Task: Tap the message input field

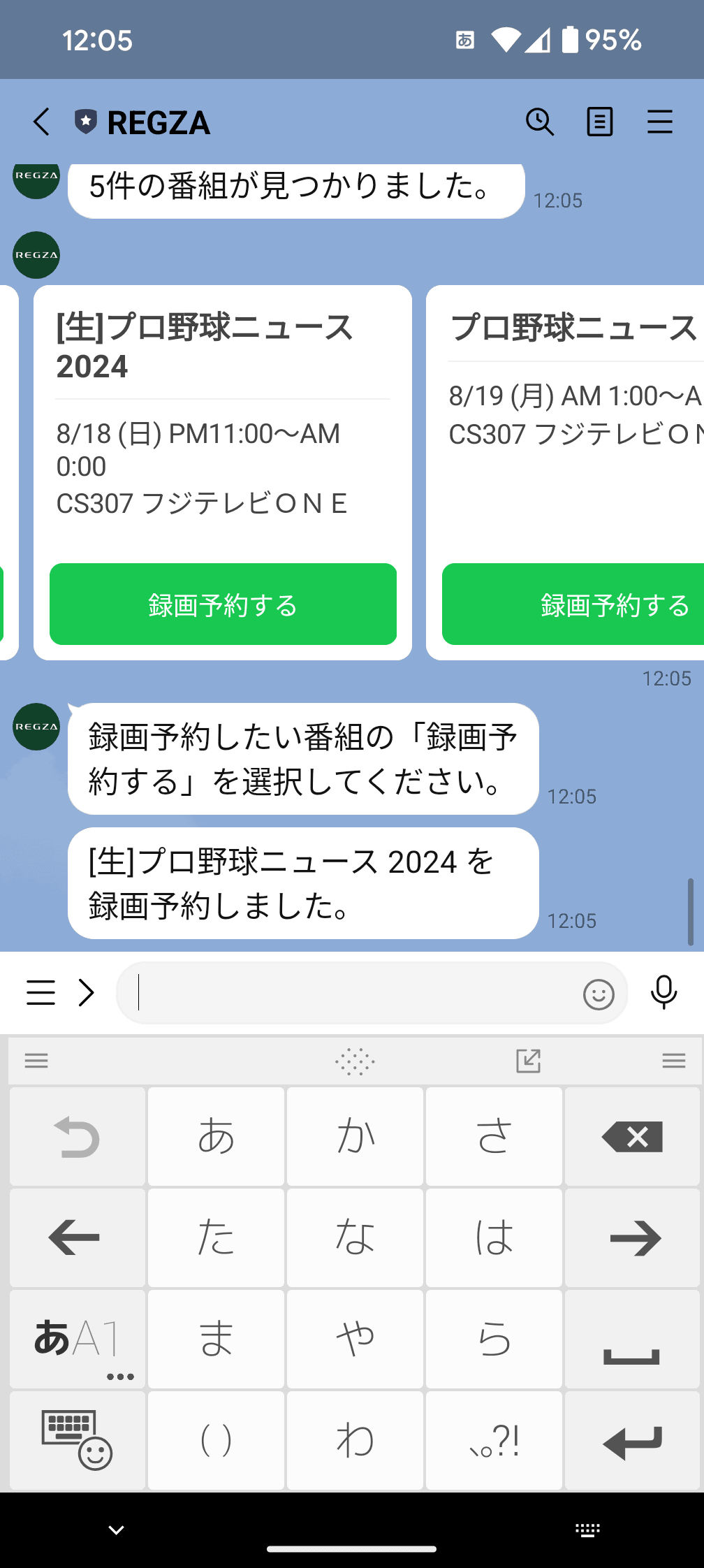Action: pos(349,992)
